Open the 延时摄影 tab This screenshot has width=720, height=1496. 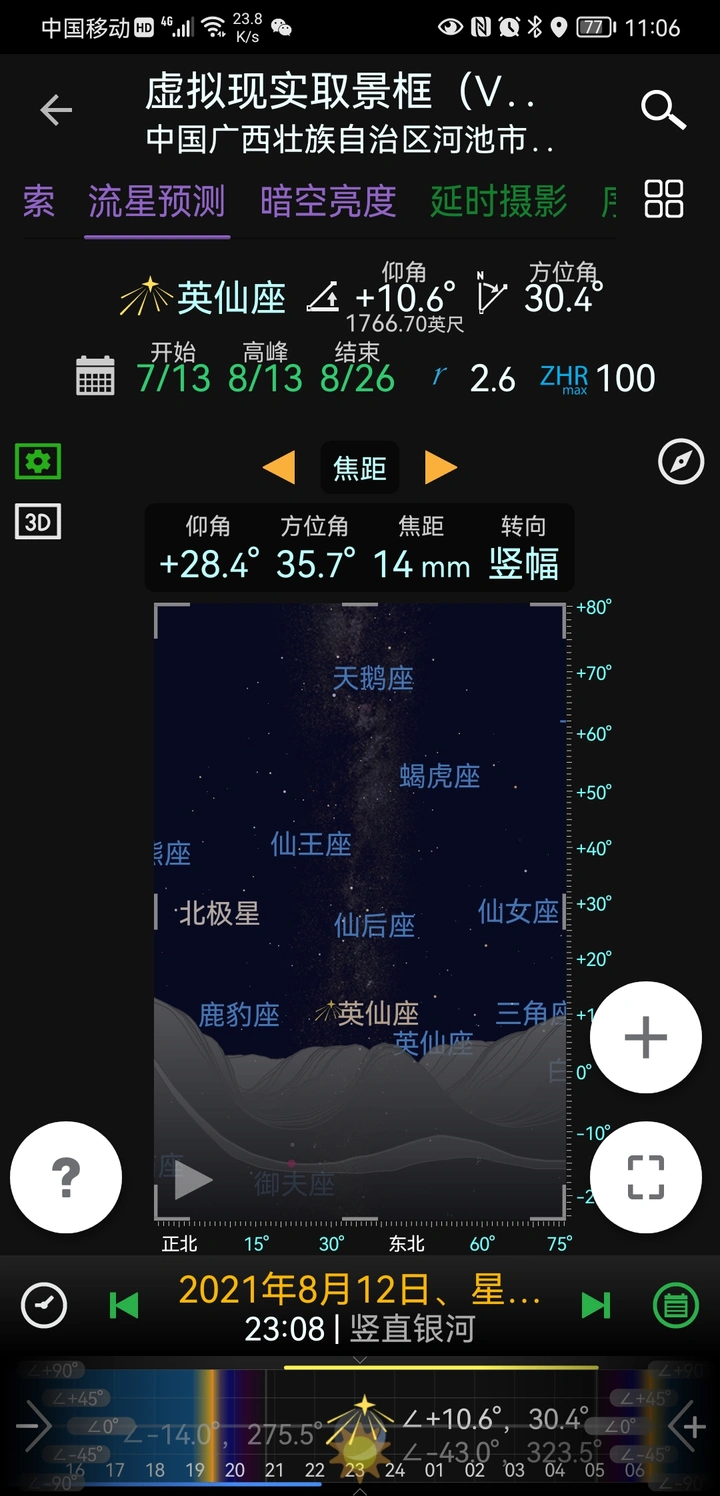[498, 202]
